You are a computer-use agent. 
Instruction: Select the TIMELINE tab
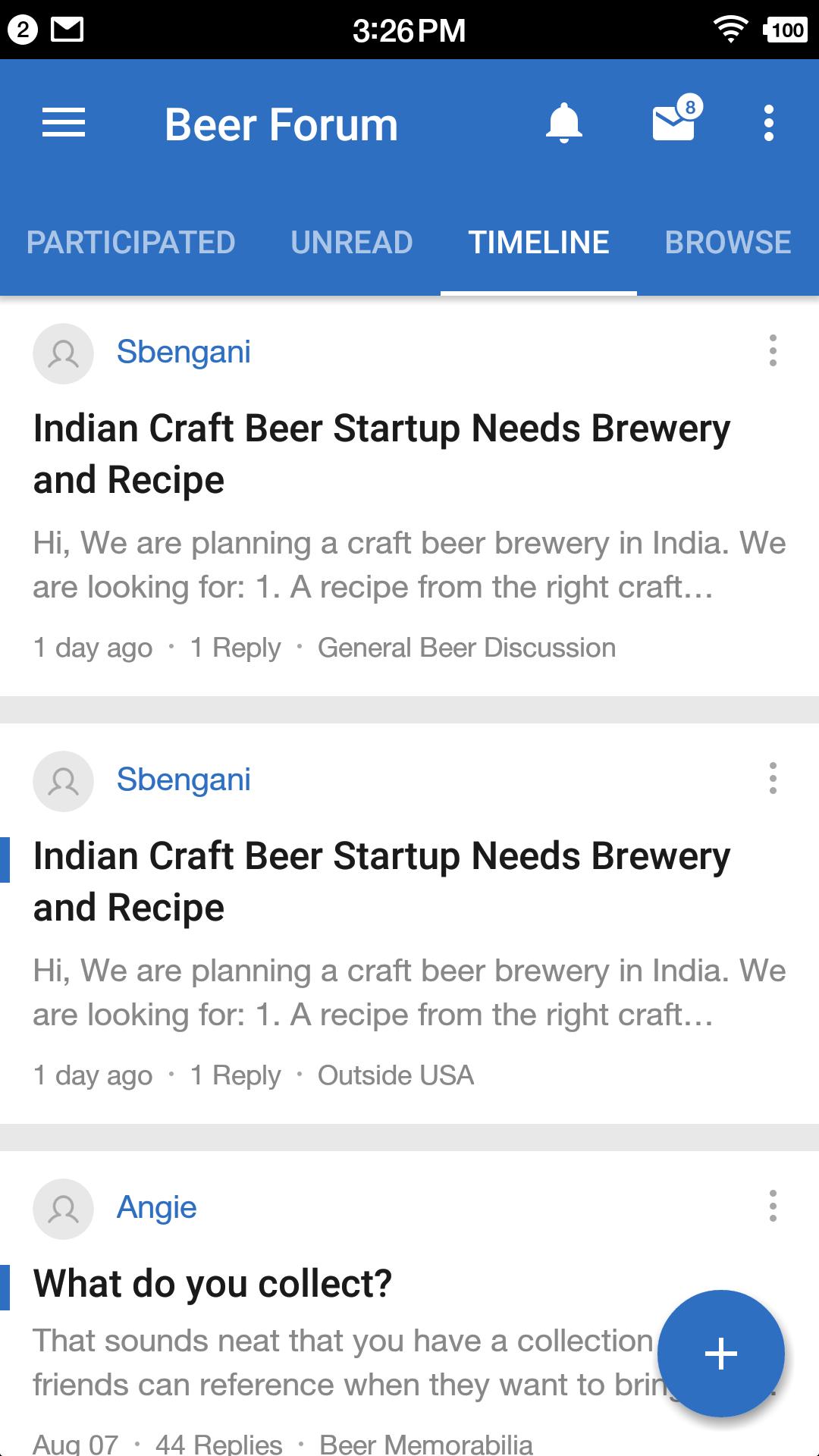538,241
